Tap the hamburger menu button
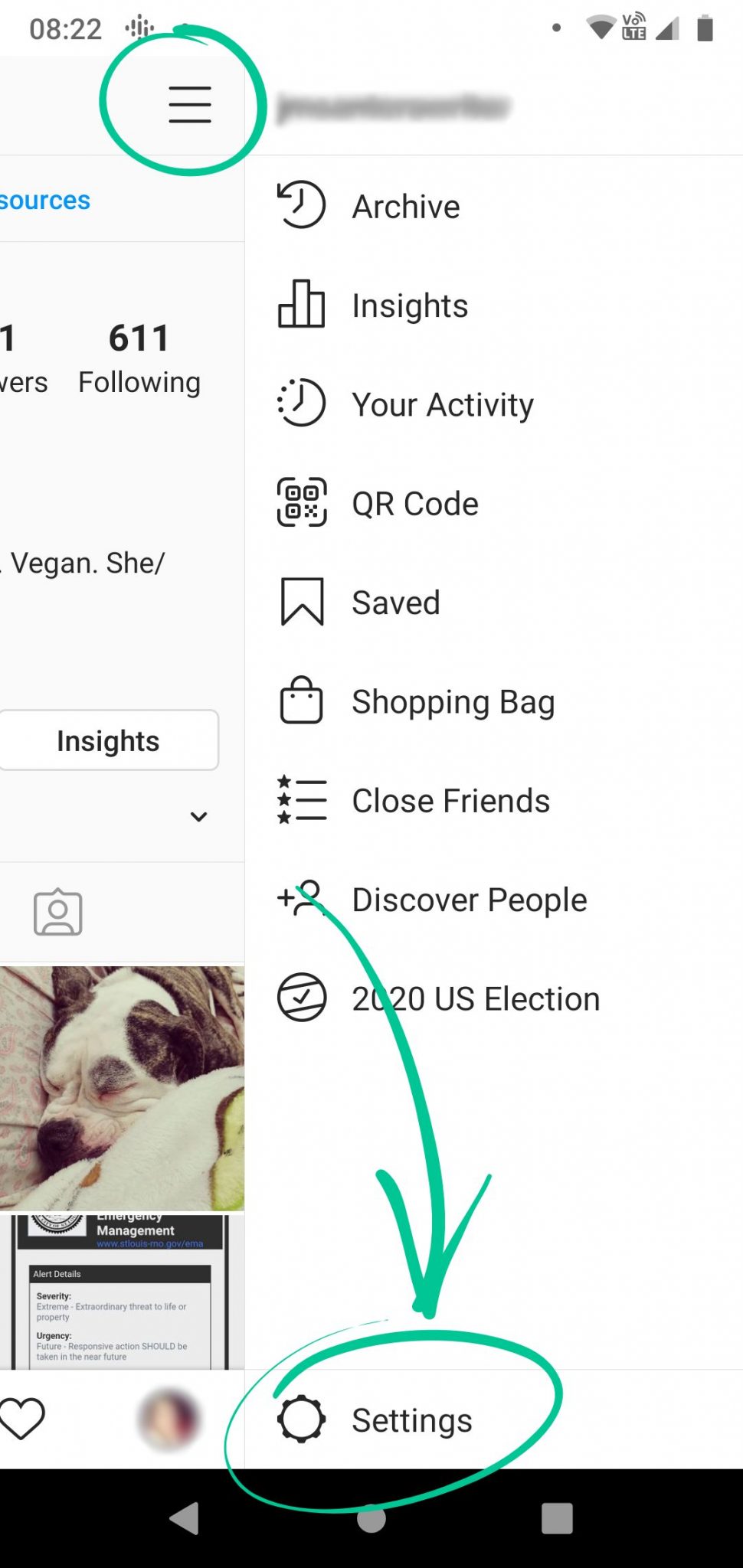 (x=190, y=105)
